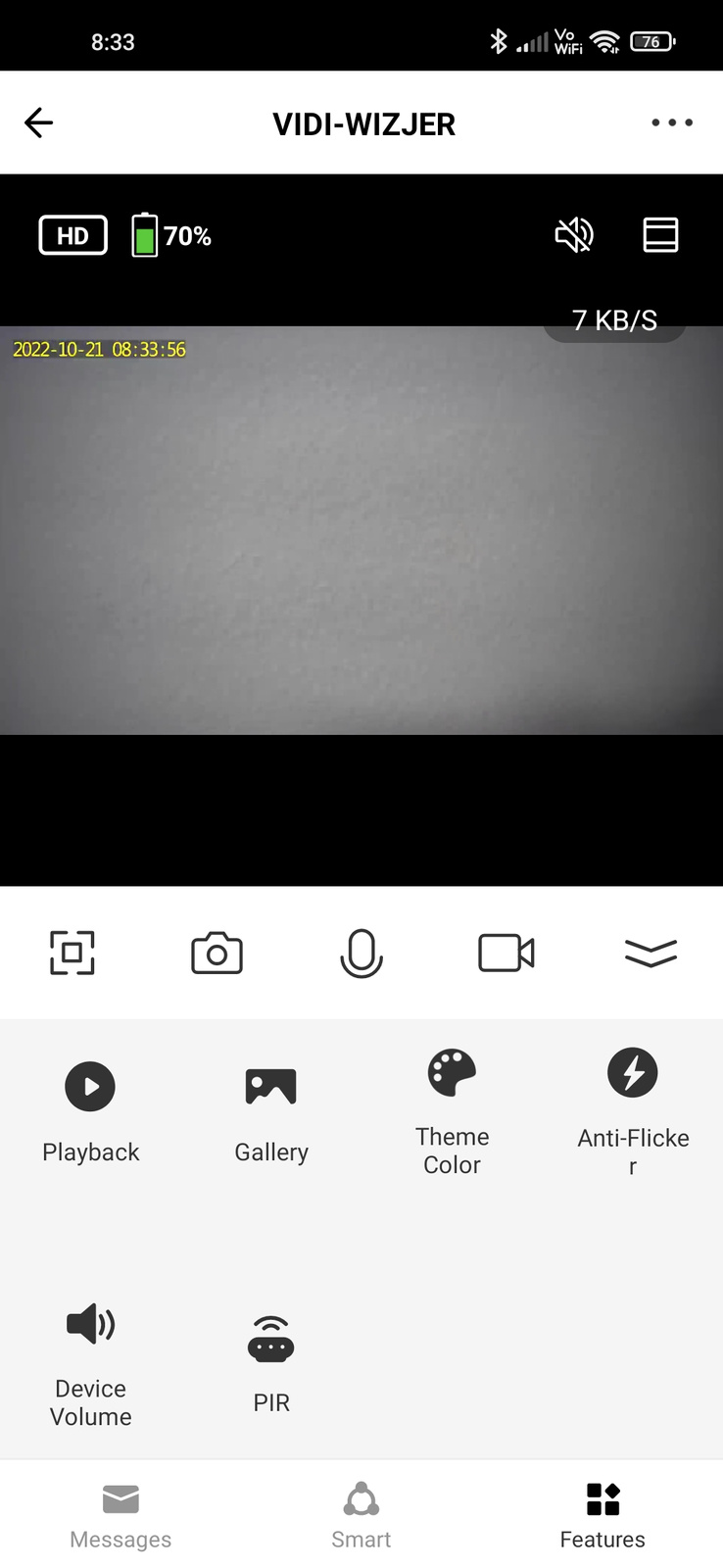Go back using the arrow icon
723x1568 pixels.
coord(39,123)
